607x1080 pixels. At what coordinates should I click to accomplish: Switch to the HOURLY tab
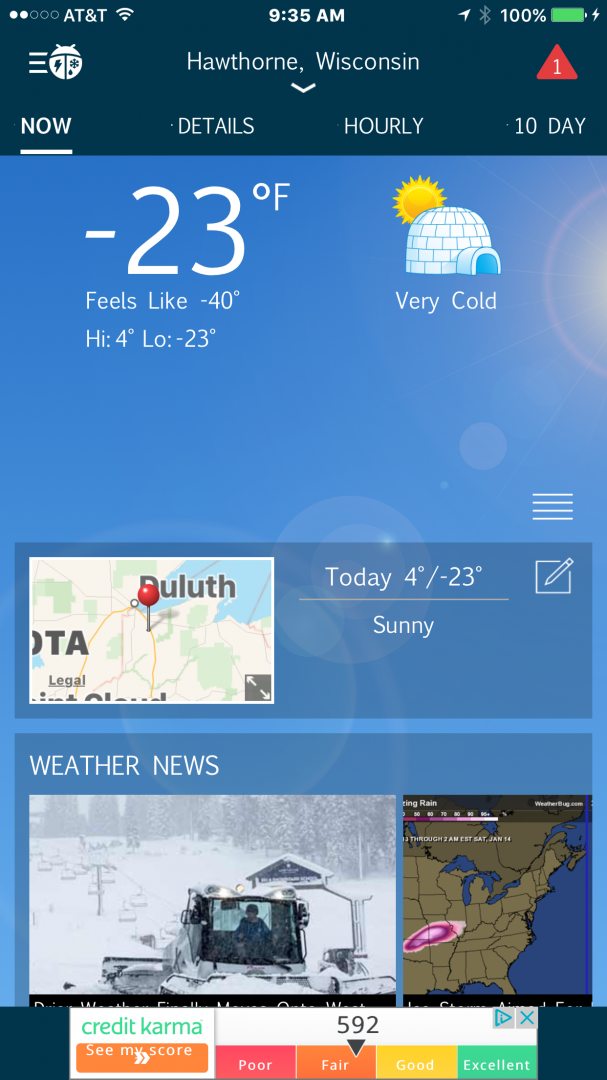(x=383, y=126)
